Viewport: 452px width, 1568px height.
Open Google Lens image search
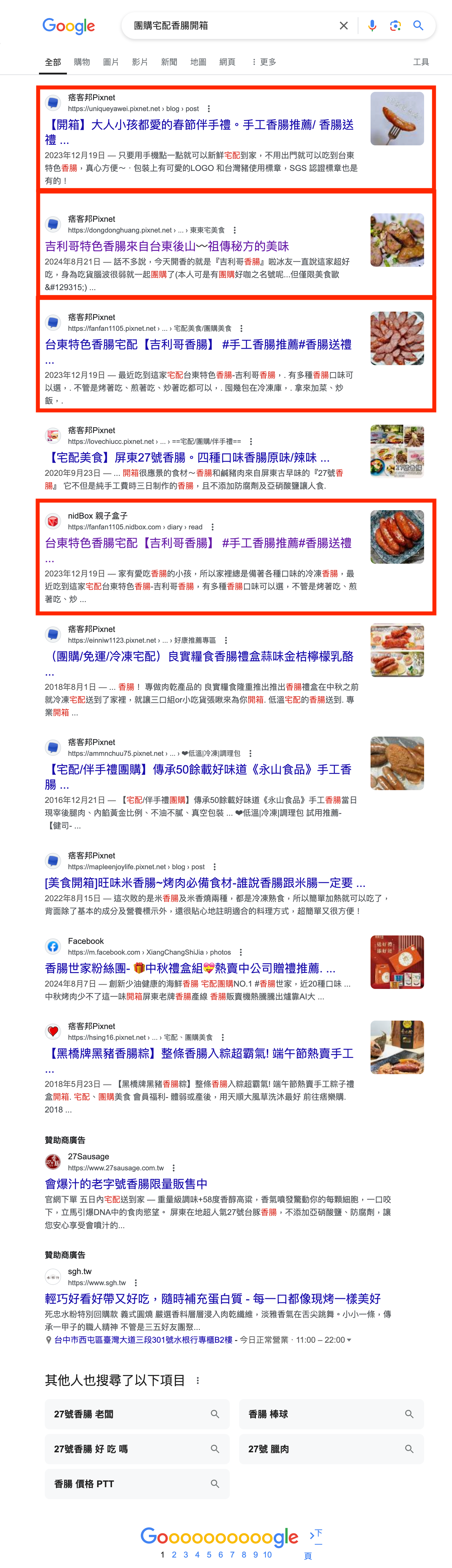[x=395, y=26]
